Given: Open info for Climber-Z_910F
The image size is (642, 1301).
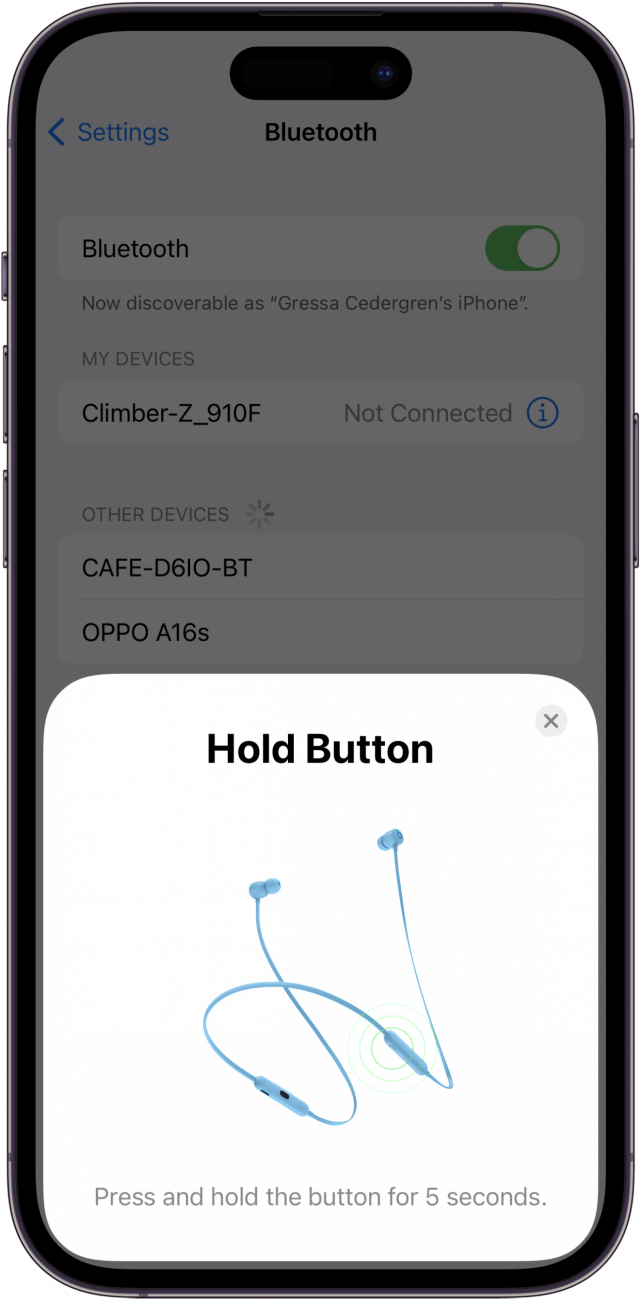Looking at the screenshot, I should click(x=542, y=413).
